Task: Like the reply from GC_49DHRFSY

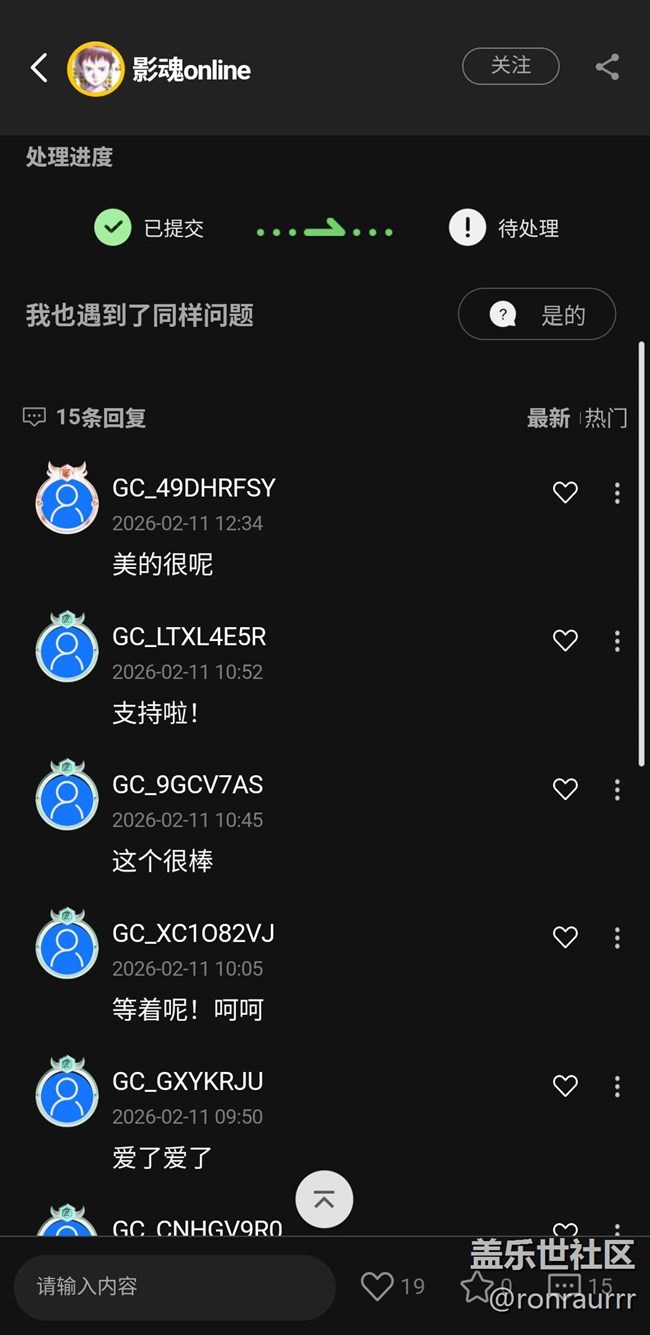Action: [x=565, y=492]
